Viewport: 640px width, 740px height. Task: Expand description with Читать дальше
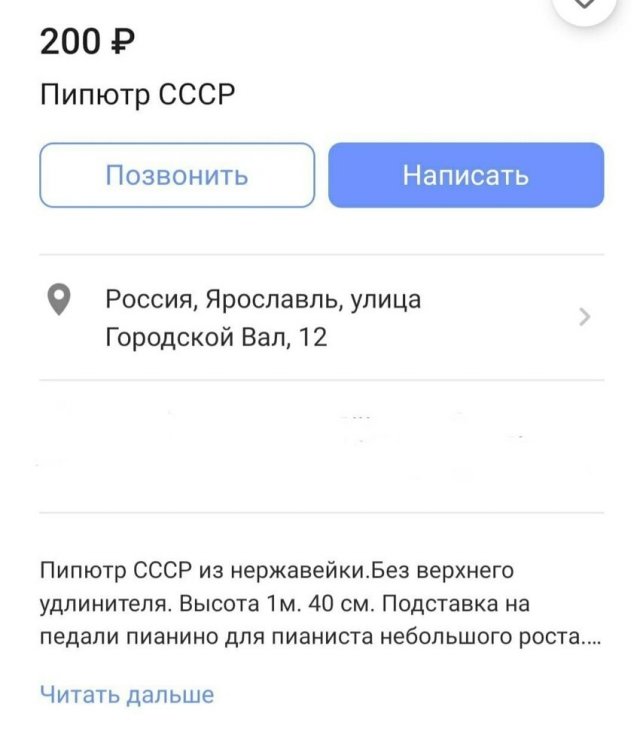coord(127,694)
